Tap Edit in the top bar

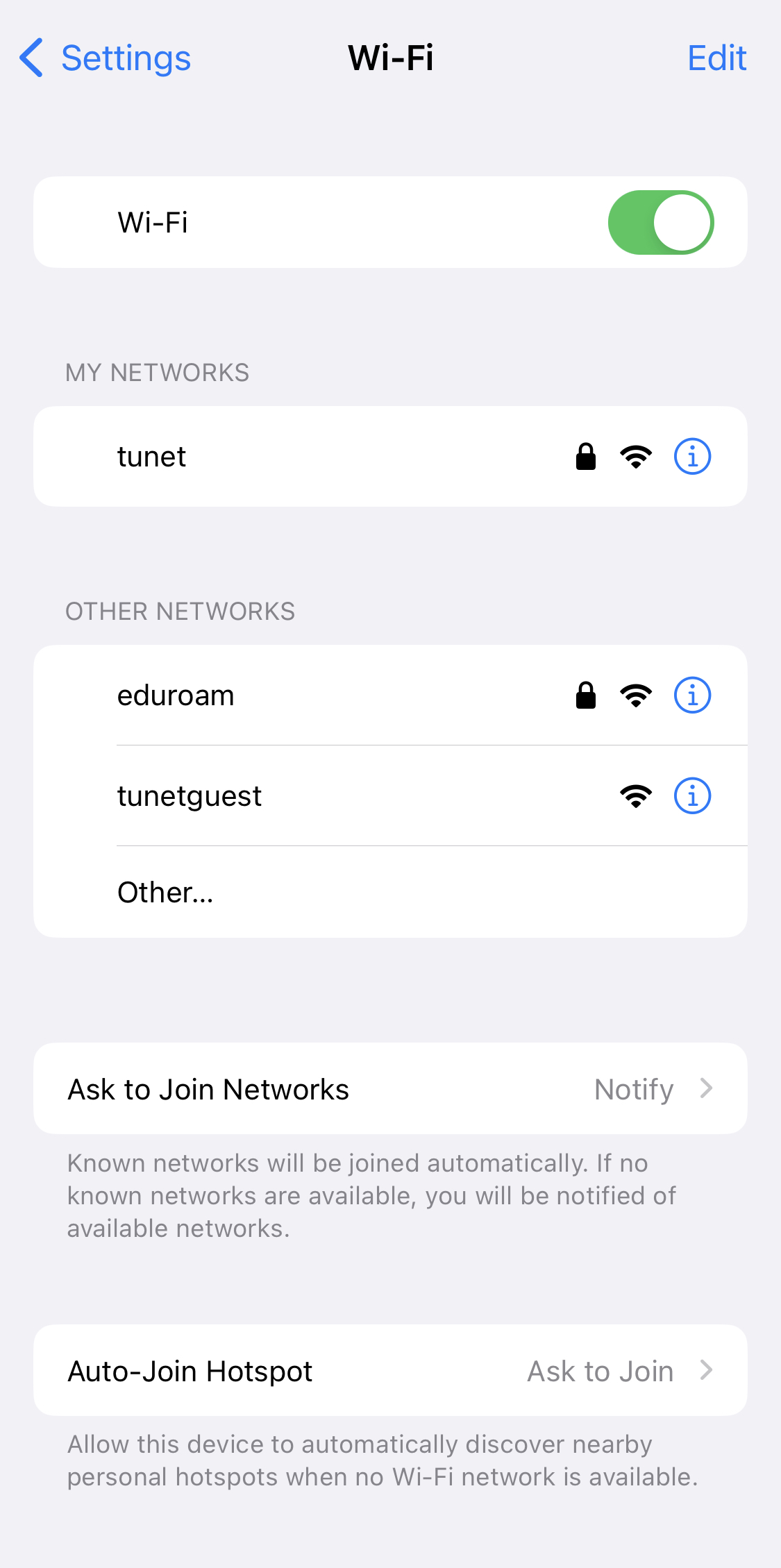pyautogui.click(x=716, y=58)
